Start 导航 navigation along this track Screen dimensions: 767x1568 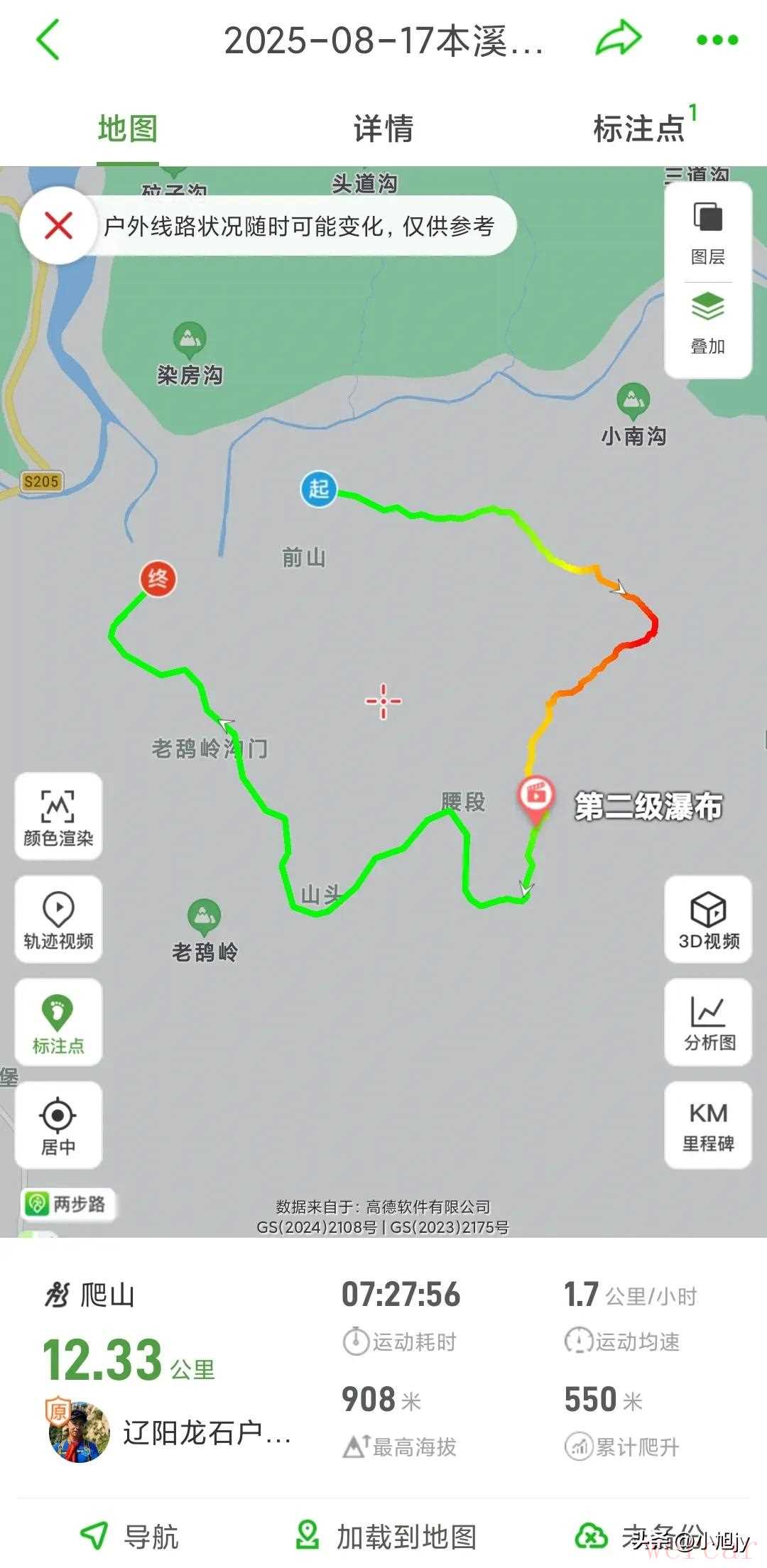tap(129, 1536)
